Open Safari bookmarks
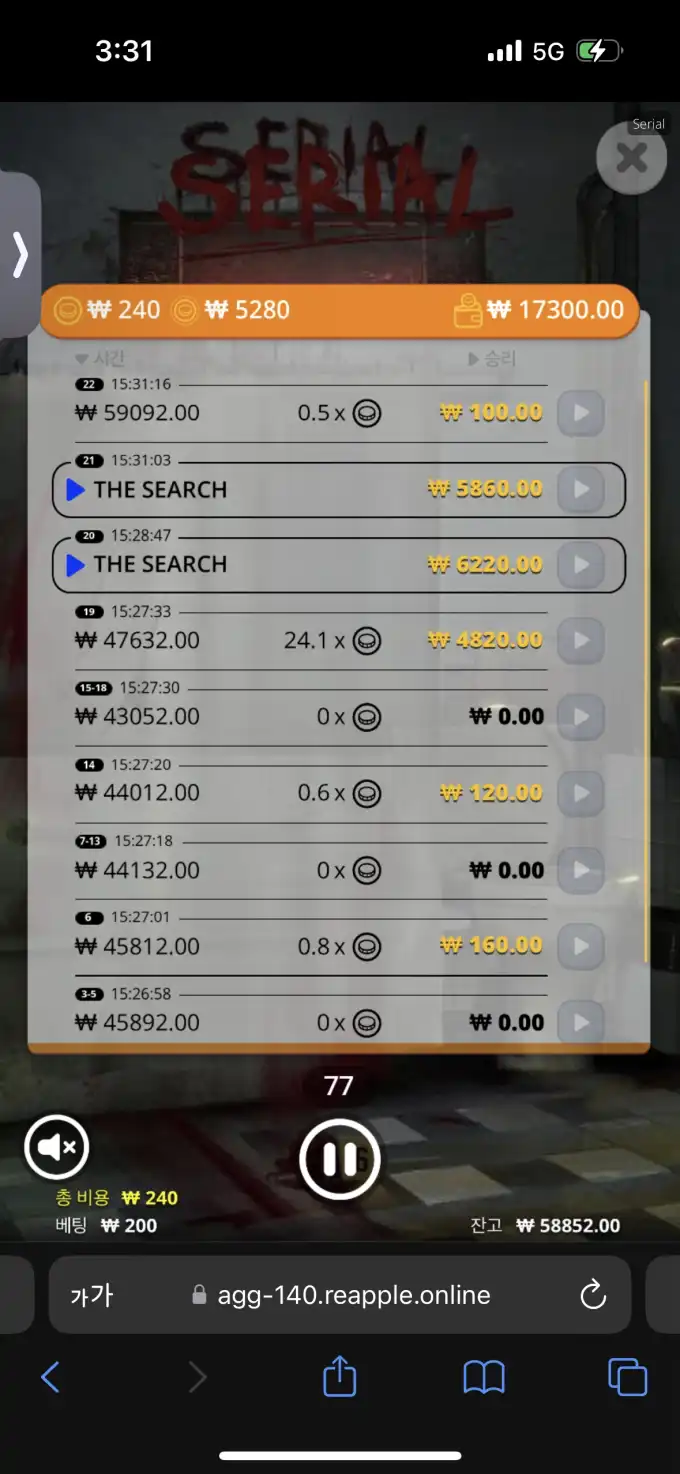 (x=484, y=1377)
